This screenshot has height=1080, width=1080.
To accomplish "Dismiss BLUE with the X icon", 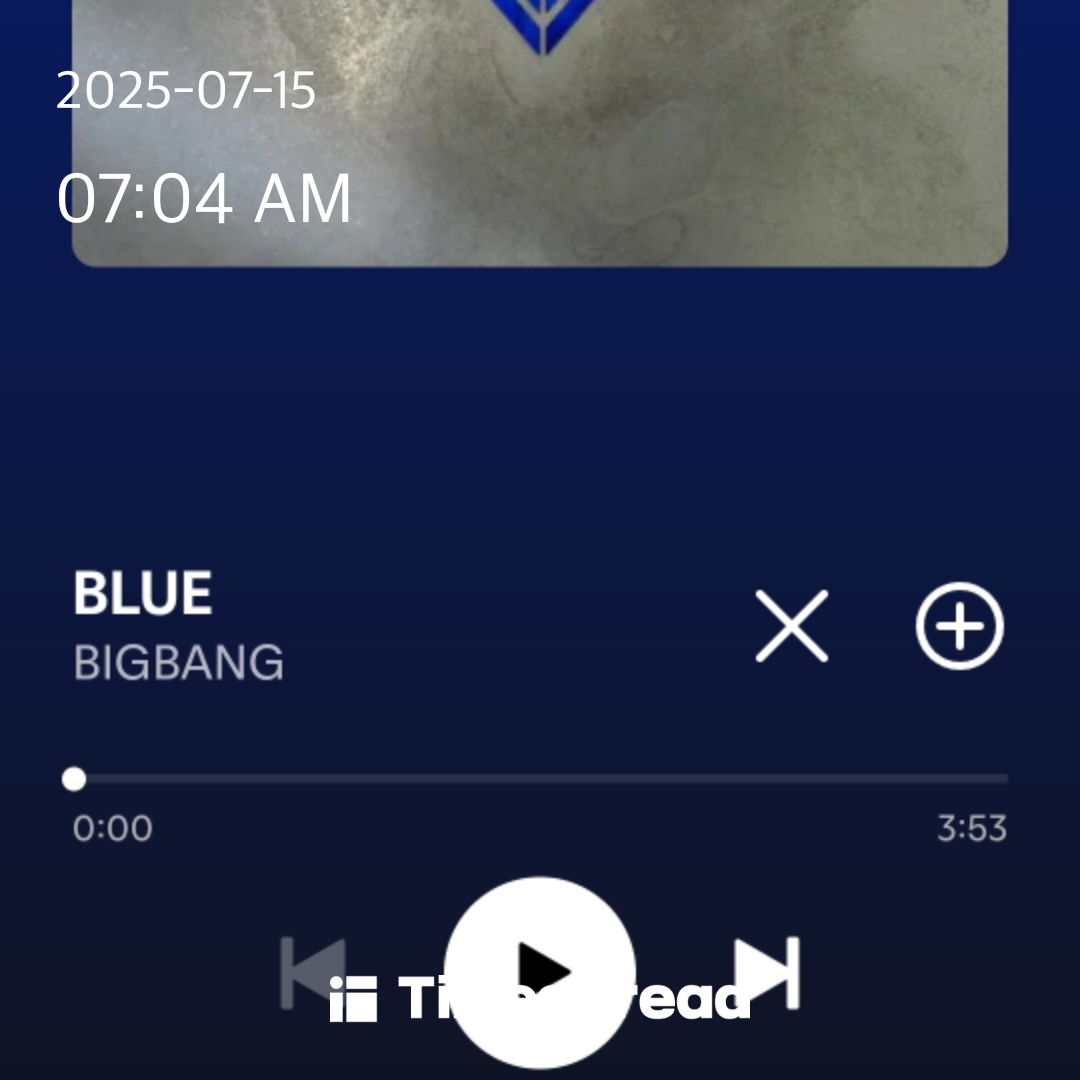I will click(791, 626).
